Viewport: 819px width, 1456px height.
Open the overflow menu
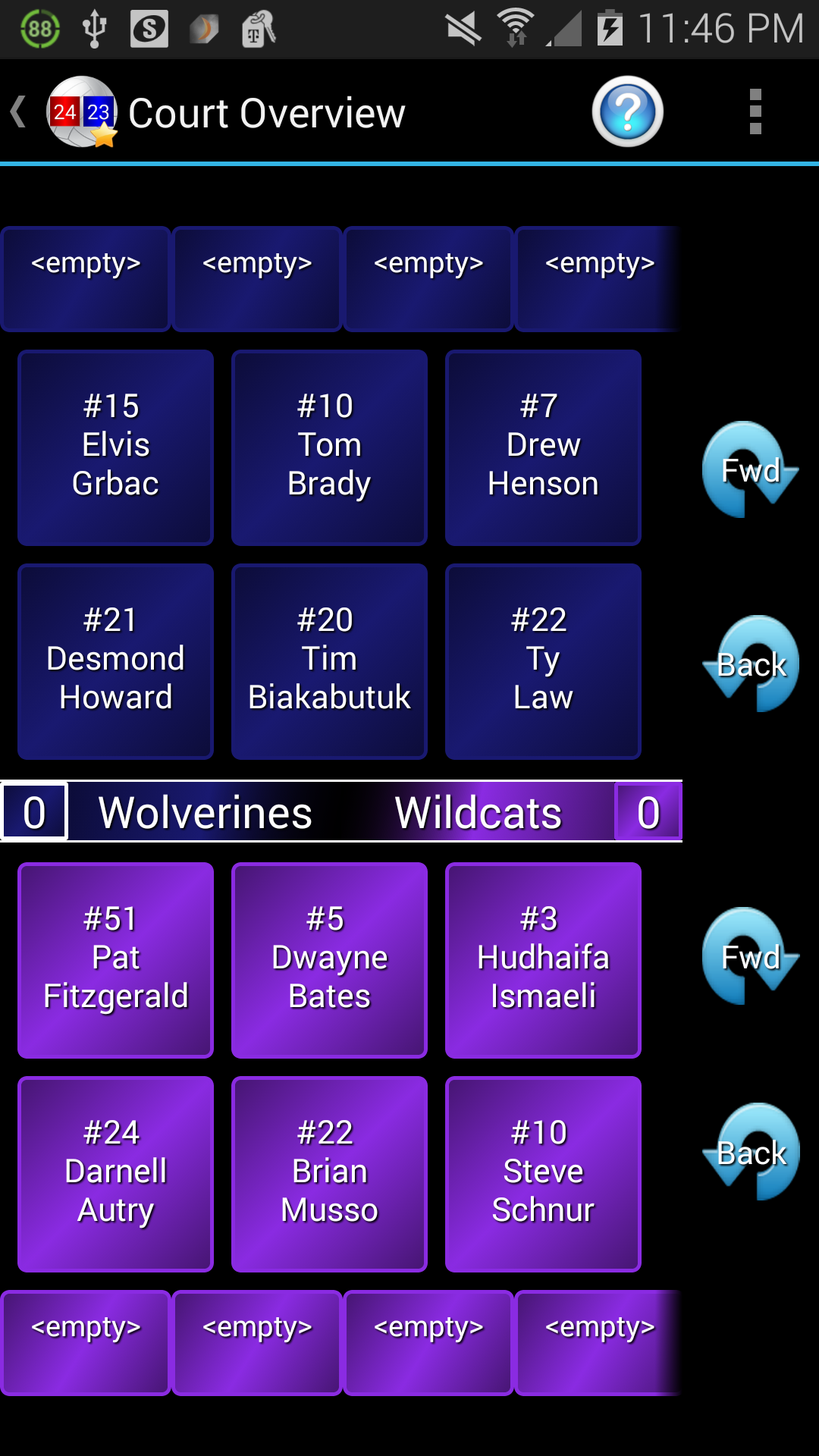[755, 111]
